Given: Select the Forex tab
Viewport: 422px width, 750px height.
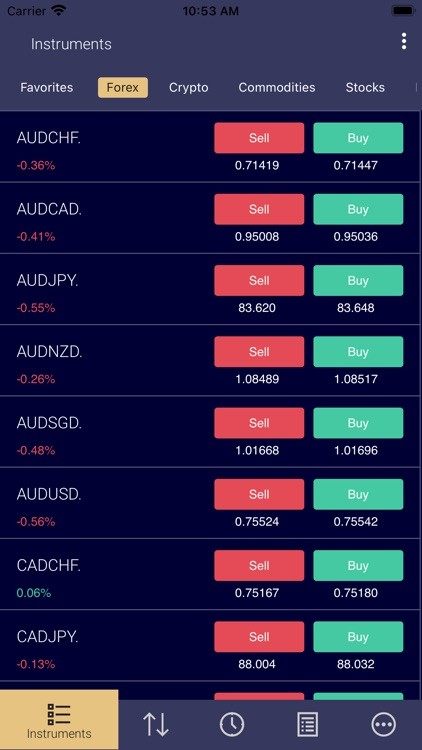Looking at the screenshot, I should pyautogui.click(x=123, y=88).
